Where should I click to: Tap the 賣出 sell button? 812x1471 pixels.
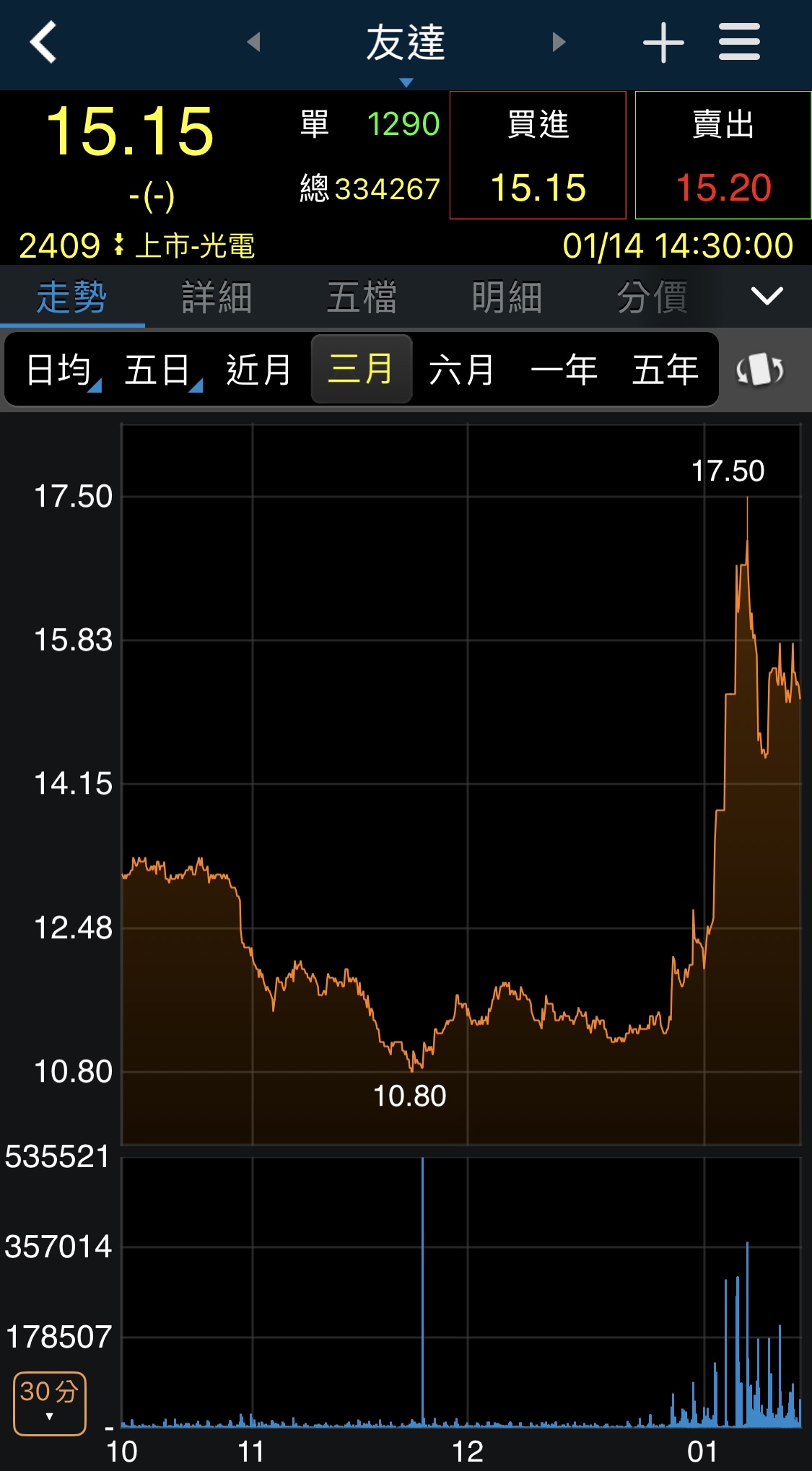point(723,154)
